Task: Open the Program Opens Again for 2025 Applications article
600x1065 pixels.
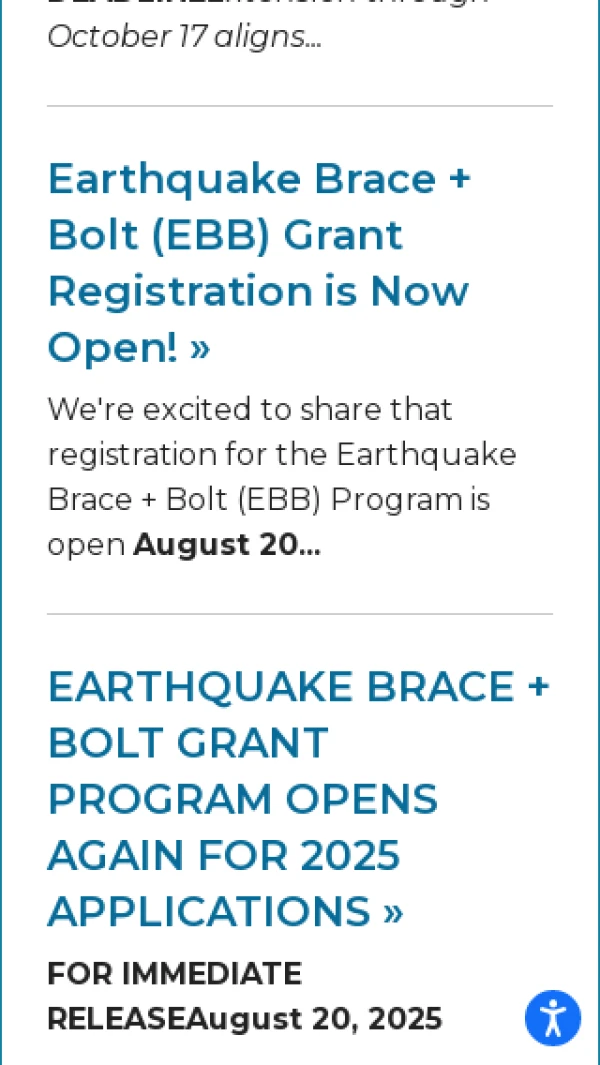Action: 297,798
